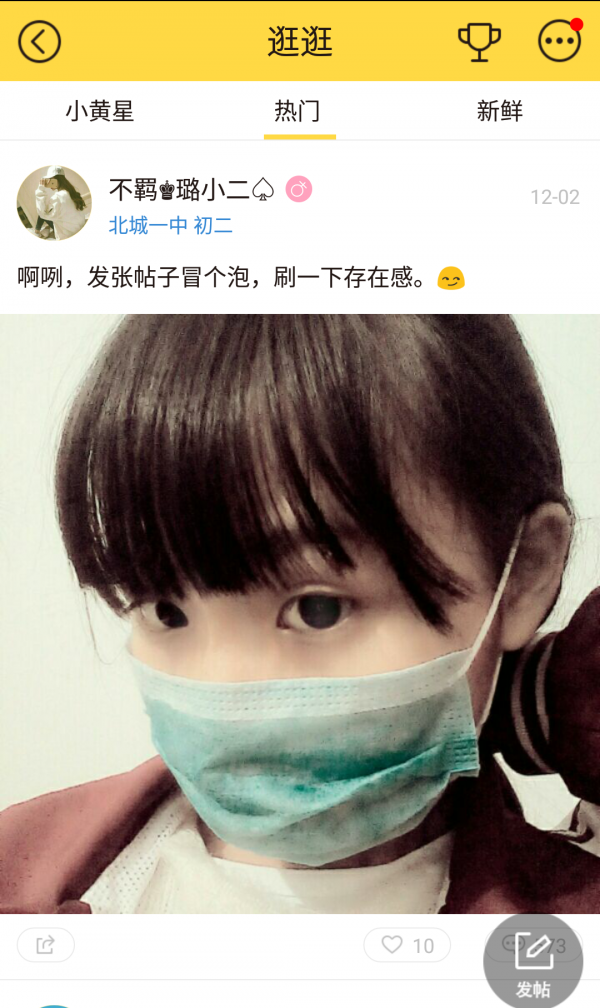Open the more options menu

[x=559, y=42]
